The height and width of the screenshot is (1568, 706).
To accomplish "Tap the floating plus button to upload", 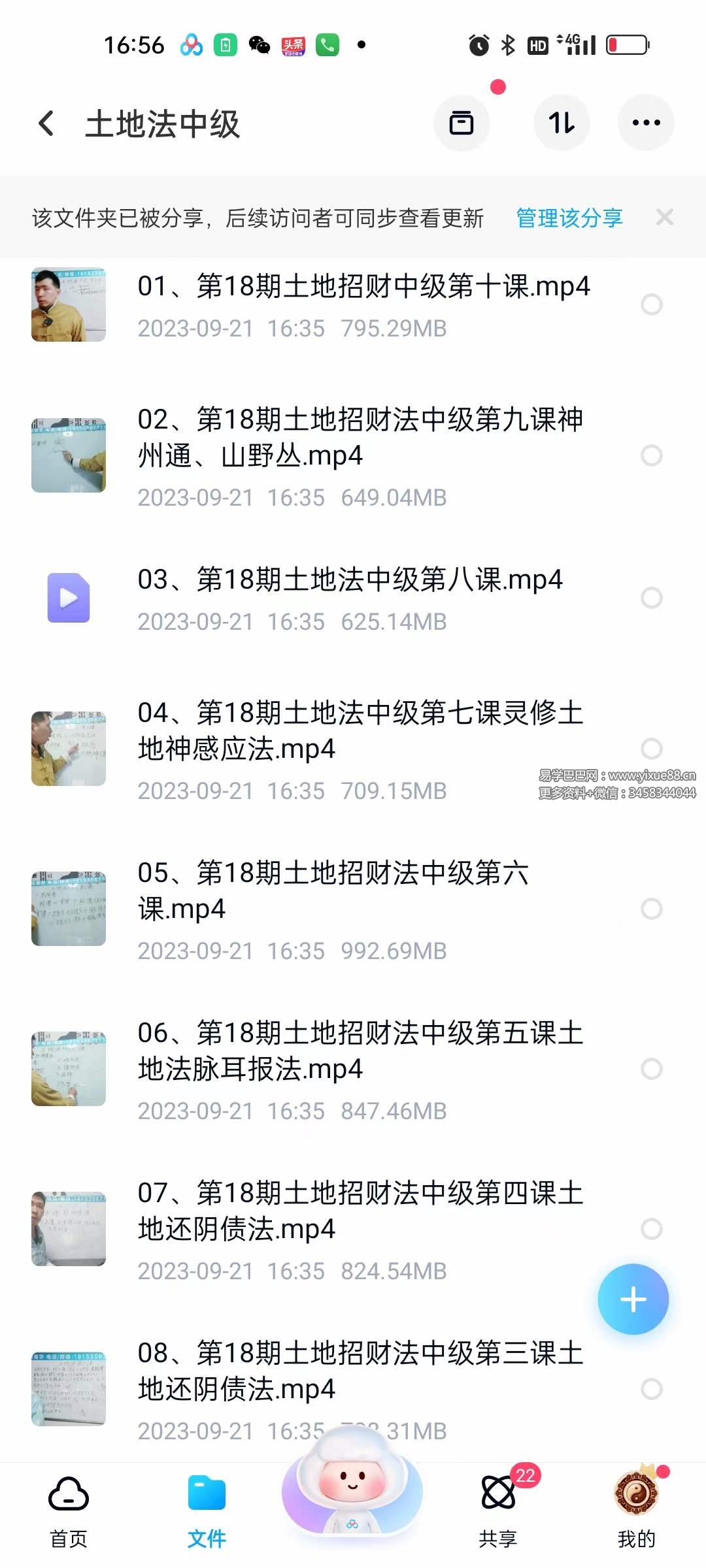I will pyautogui.click(x=633, y=1300).
